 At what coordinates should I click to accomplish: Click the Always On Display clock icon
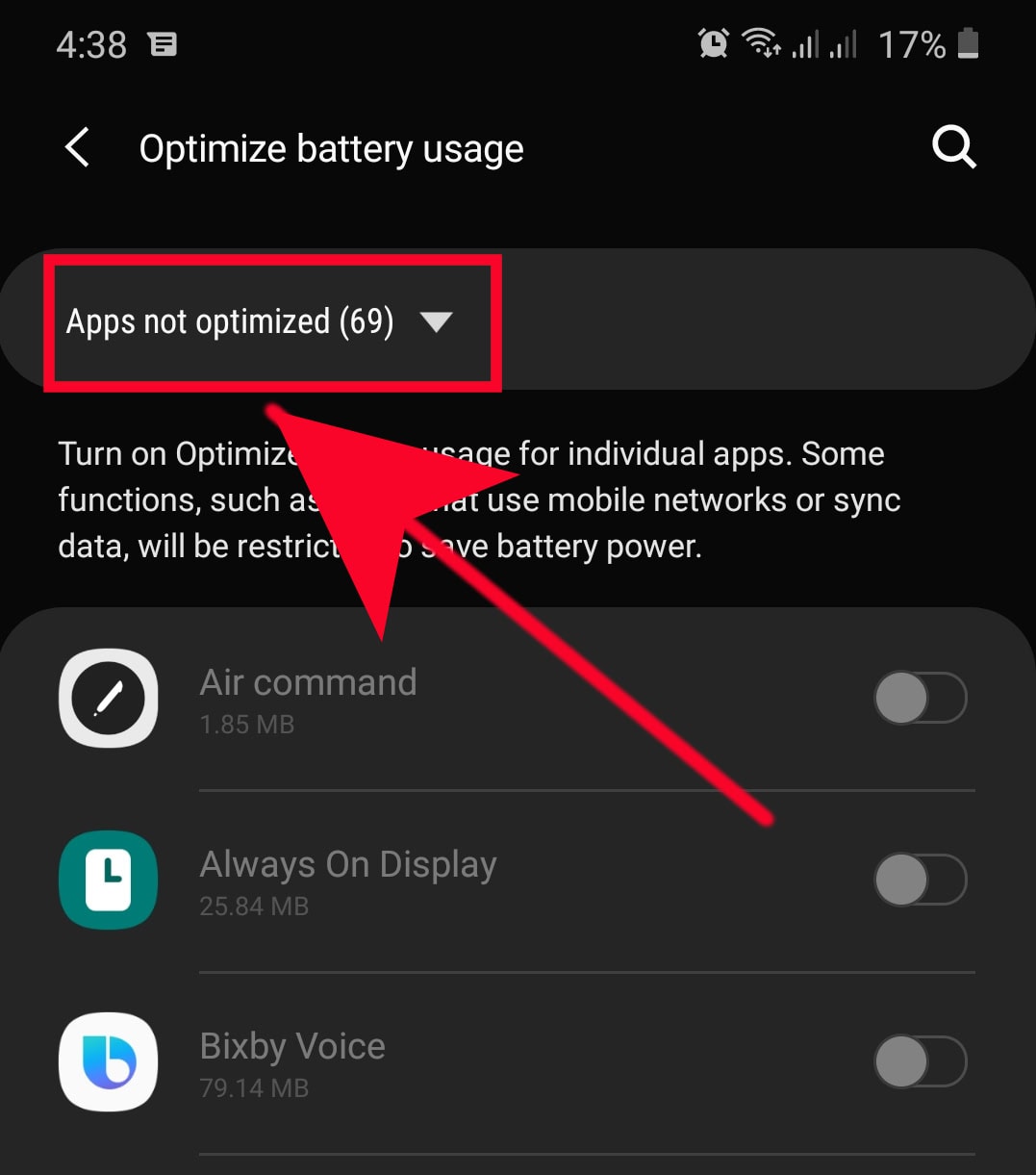pyautogui.click(x=108, y=881)
